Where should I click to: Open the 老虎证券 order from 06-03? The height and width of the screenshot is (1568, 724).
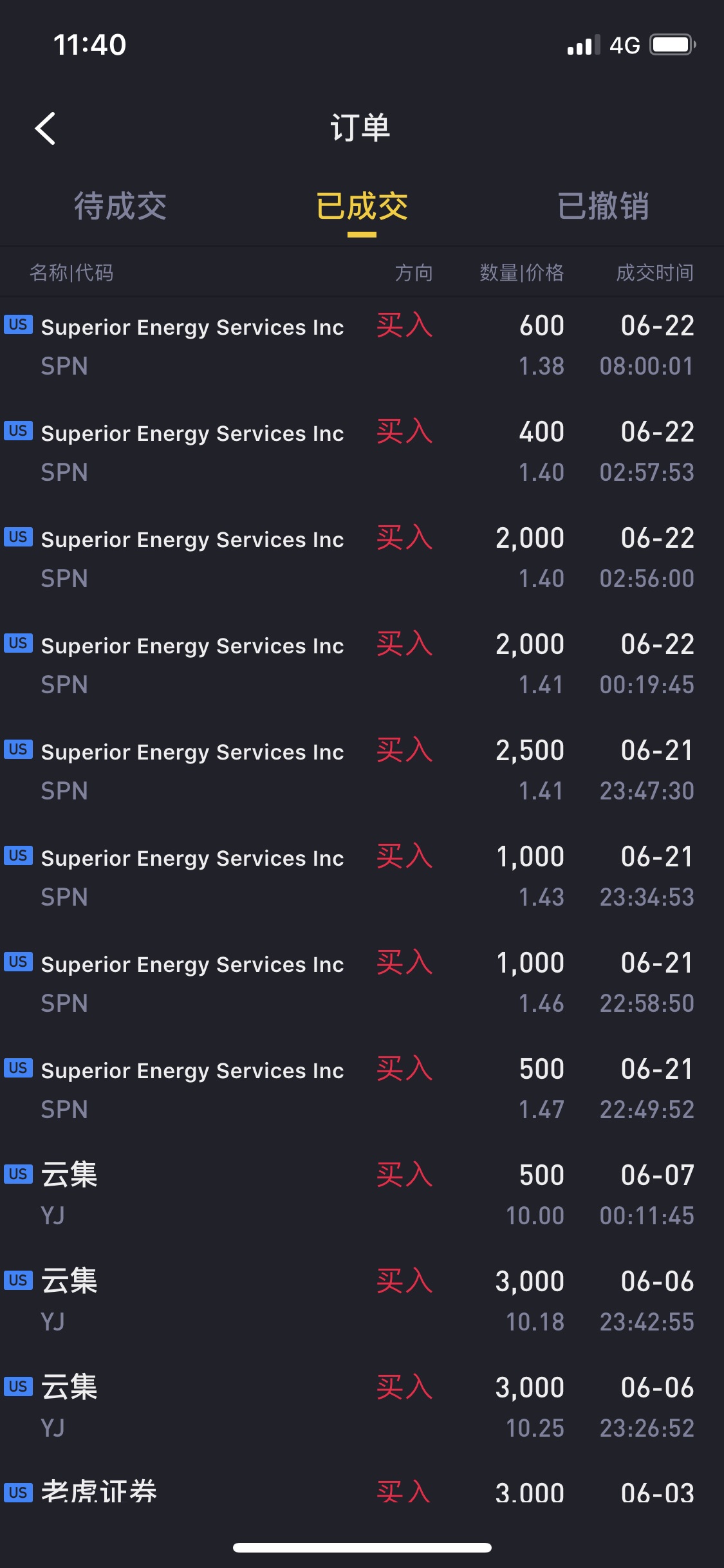(362, 1493)
